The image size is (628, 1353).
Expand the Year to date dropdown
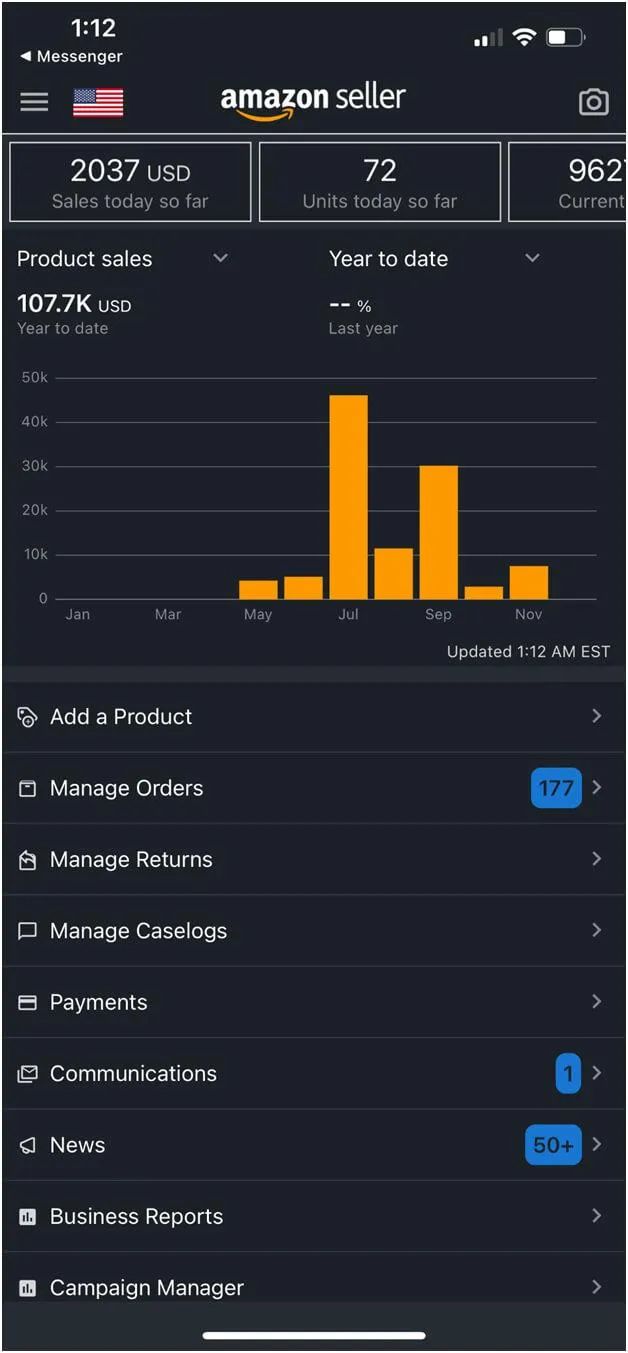[x=435, y=259]
